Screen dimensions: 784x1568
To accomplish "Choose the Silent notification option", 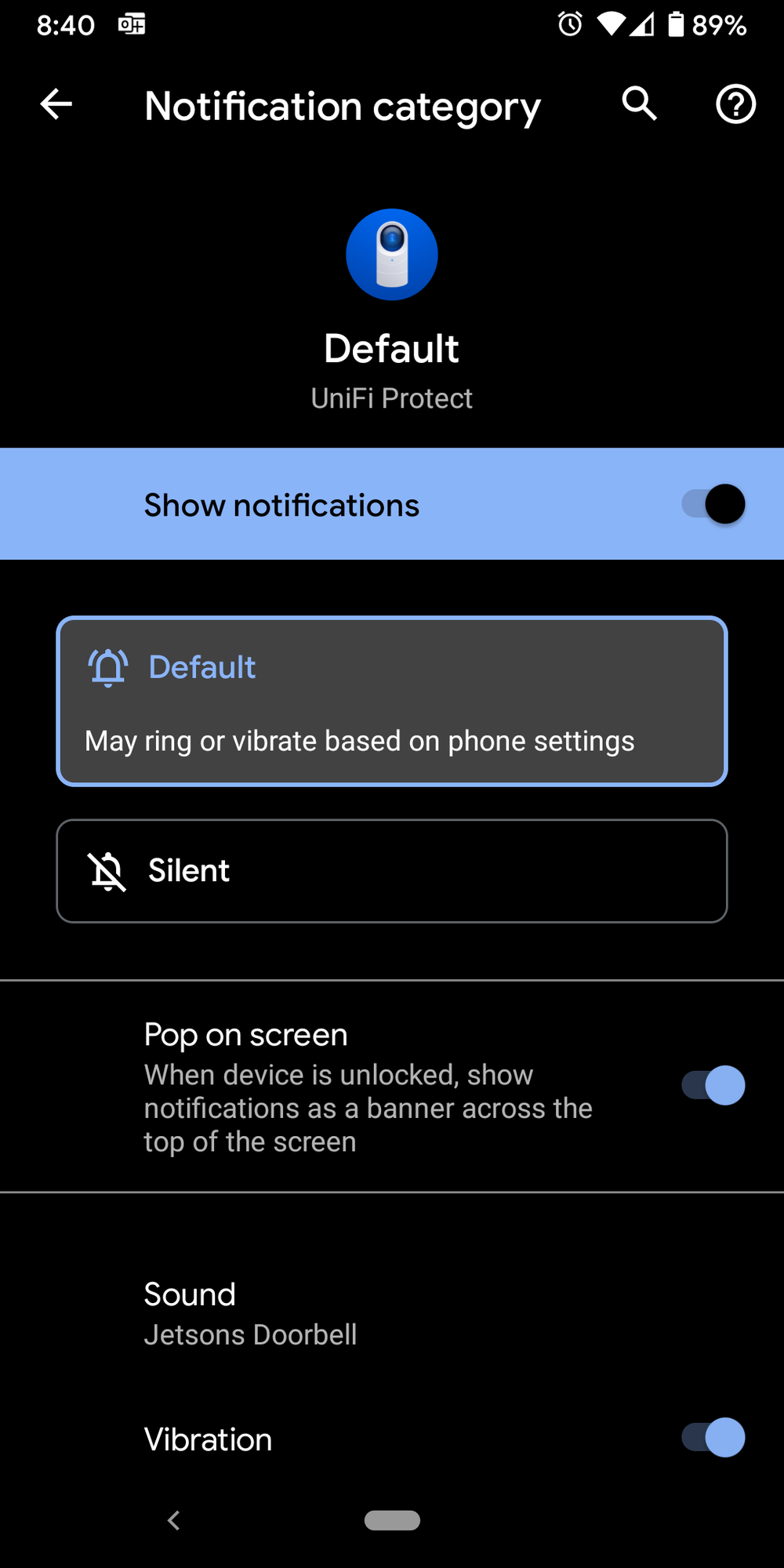I will (x=392, y=871).
